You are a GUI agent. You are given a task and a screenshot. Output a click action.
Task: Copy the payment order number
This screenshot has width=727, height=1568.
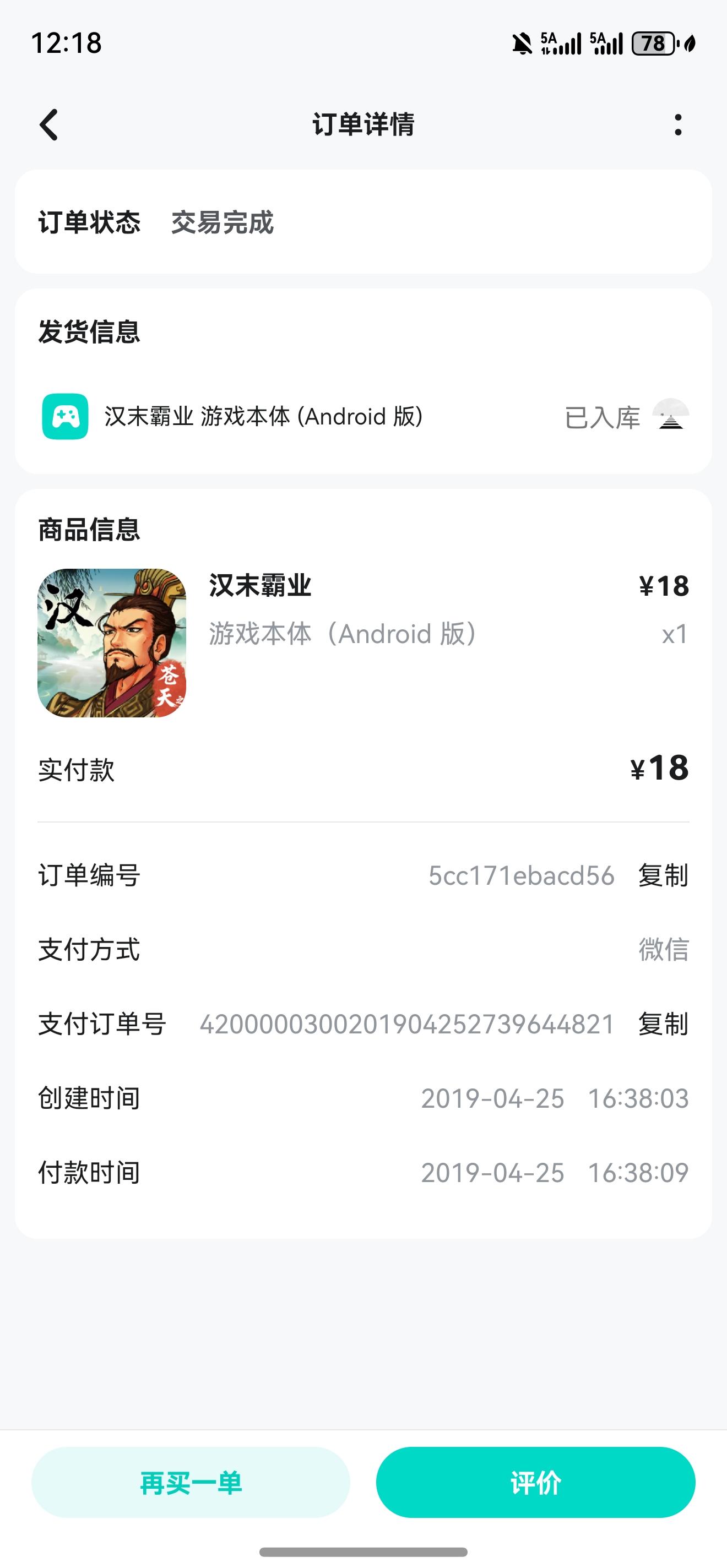(663, 1024)
